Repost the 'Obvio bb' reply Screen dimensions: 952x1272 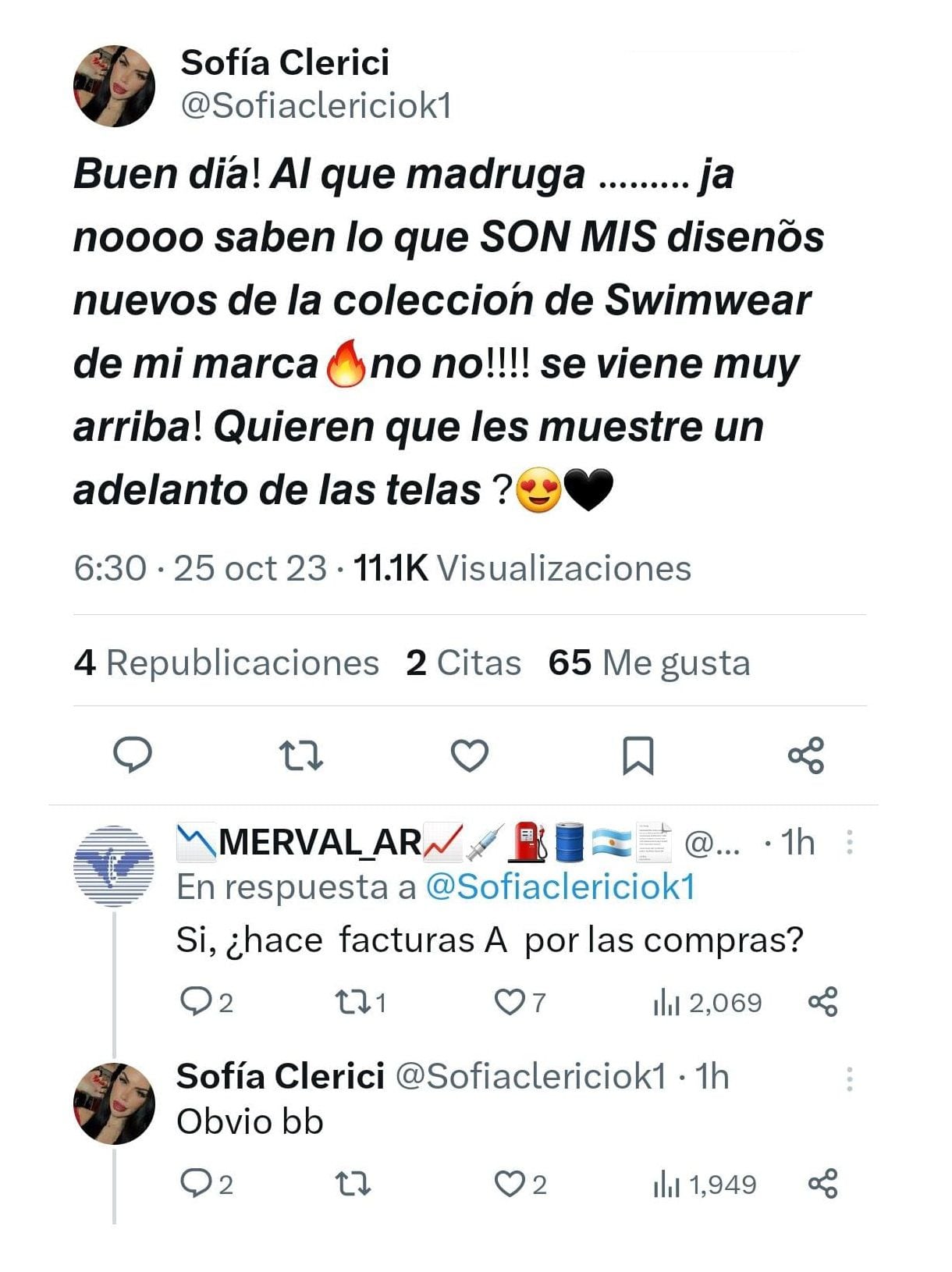353,1184
